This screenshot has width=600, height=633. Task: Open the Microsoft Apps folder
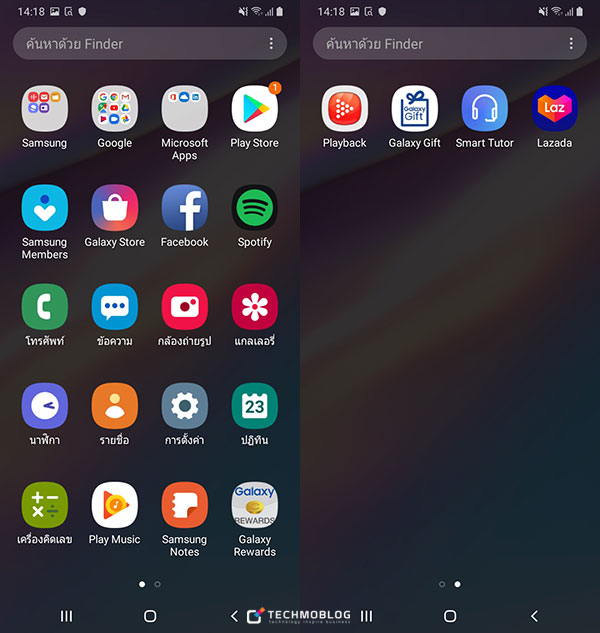pos(185,109)
